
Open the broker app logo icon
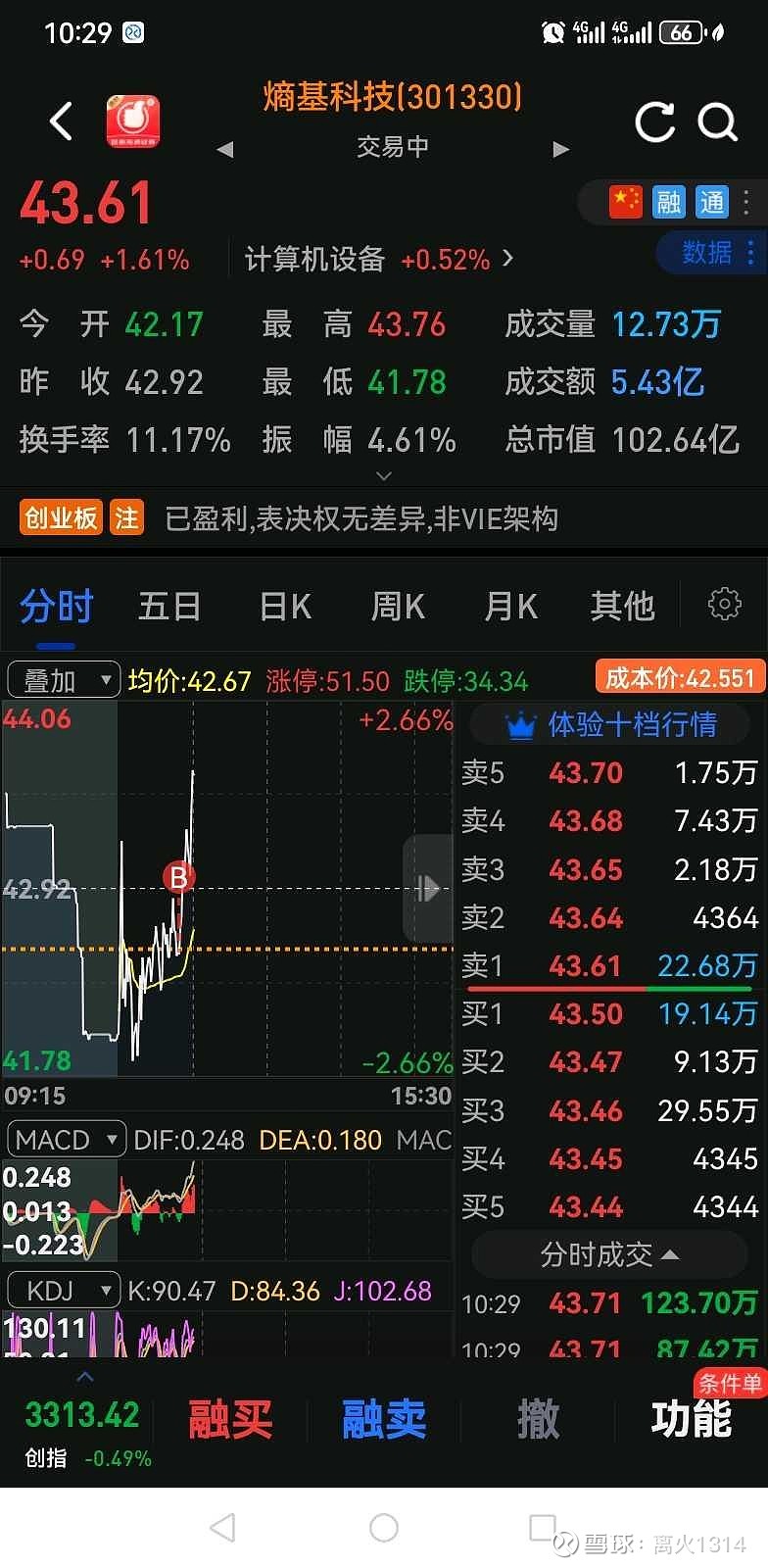(x=133, y=122)
